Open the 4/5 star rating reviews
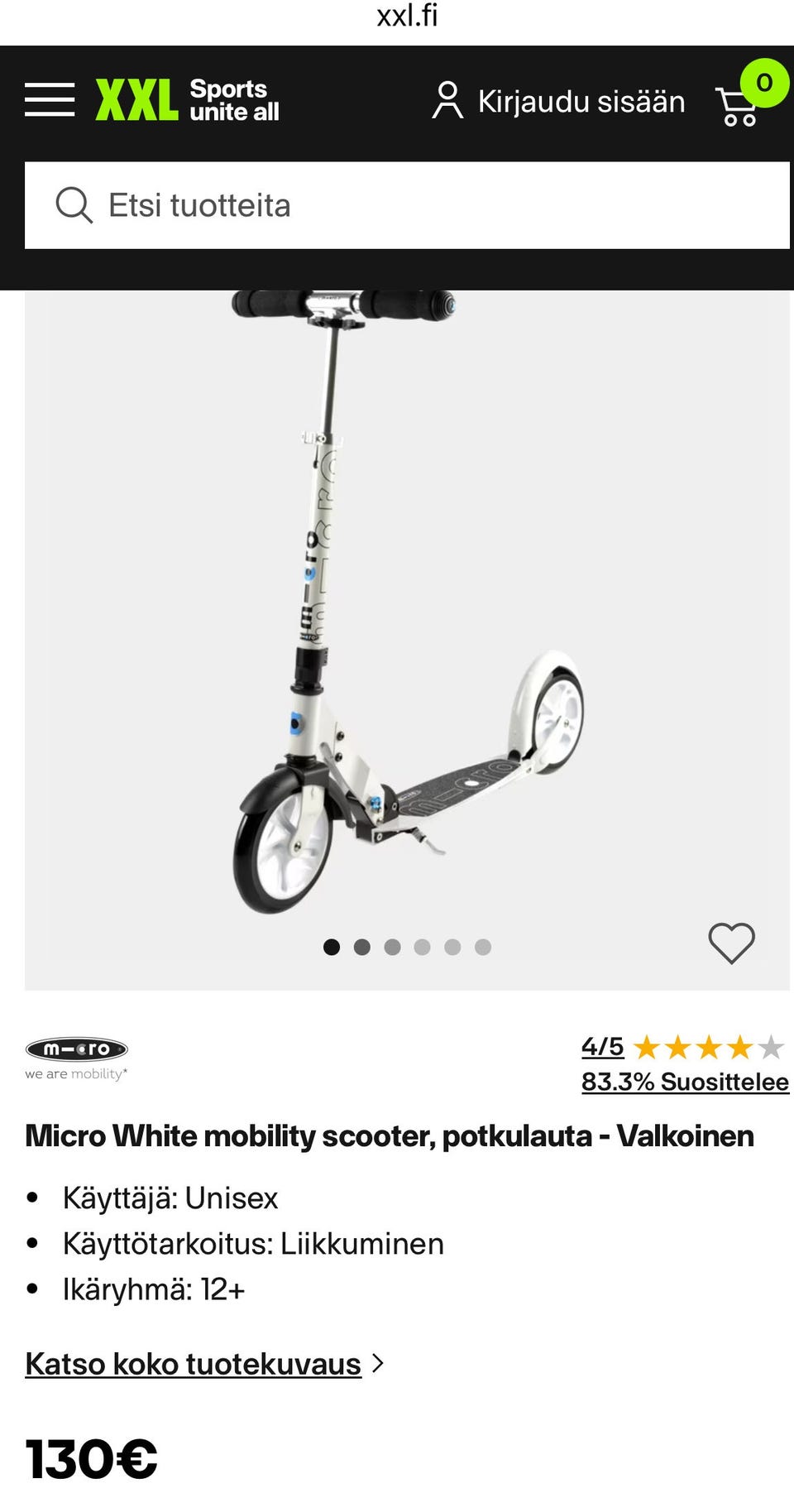794x1512 pixels. point(683,1047)
